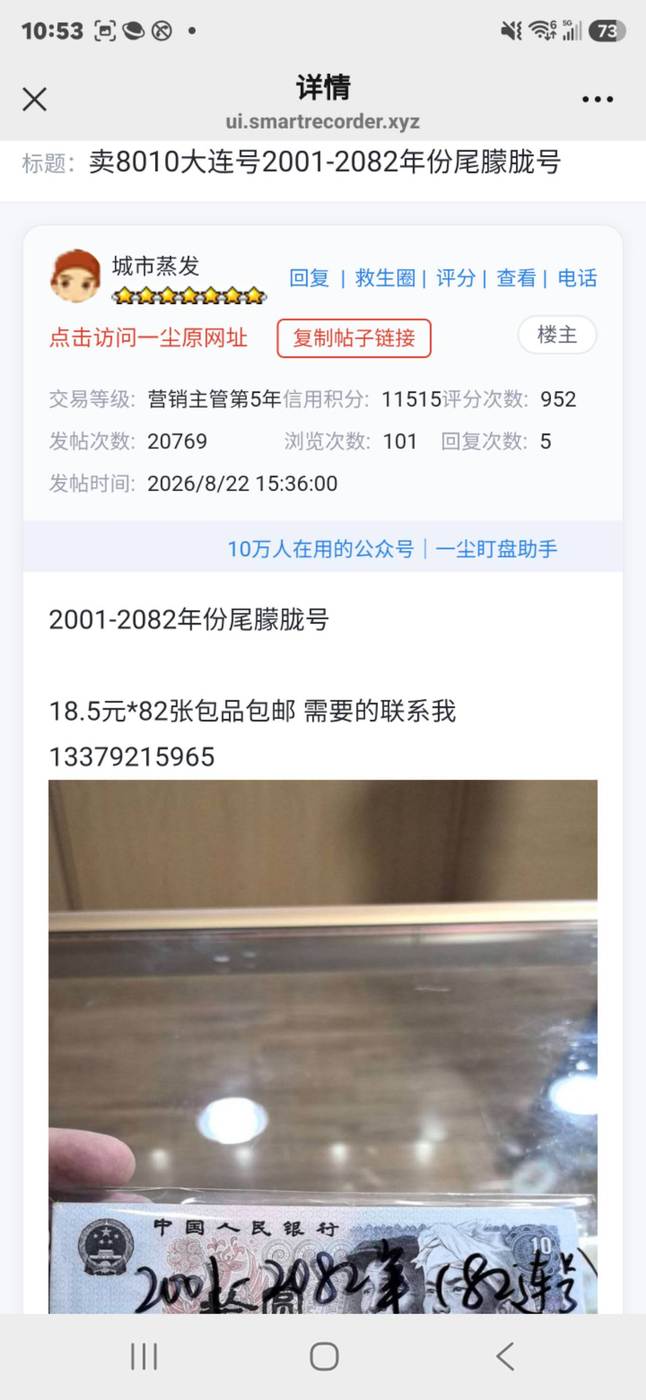Visit 点击访问一尘原网址 original site link

(148, 338)
